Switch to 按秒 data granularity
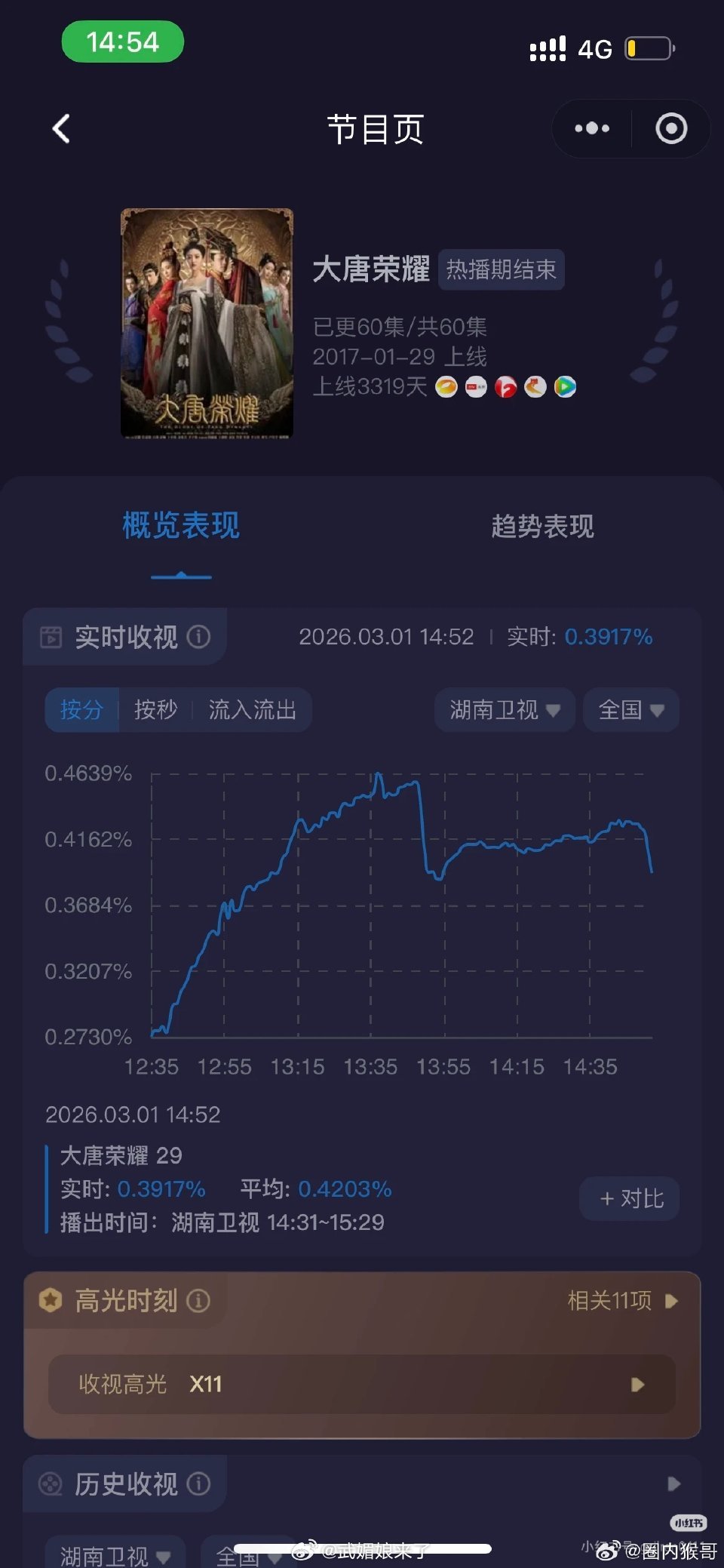Viewport: 724px width, 1568px height. point(156,710)
